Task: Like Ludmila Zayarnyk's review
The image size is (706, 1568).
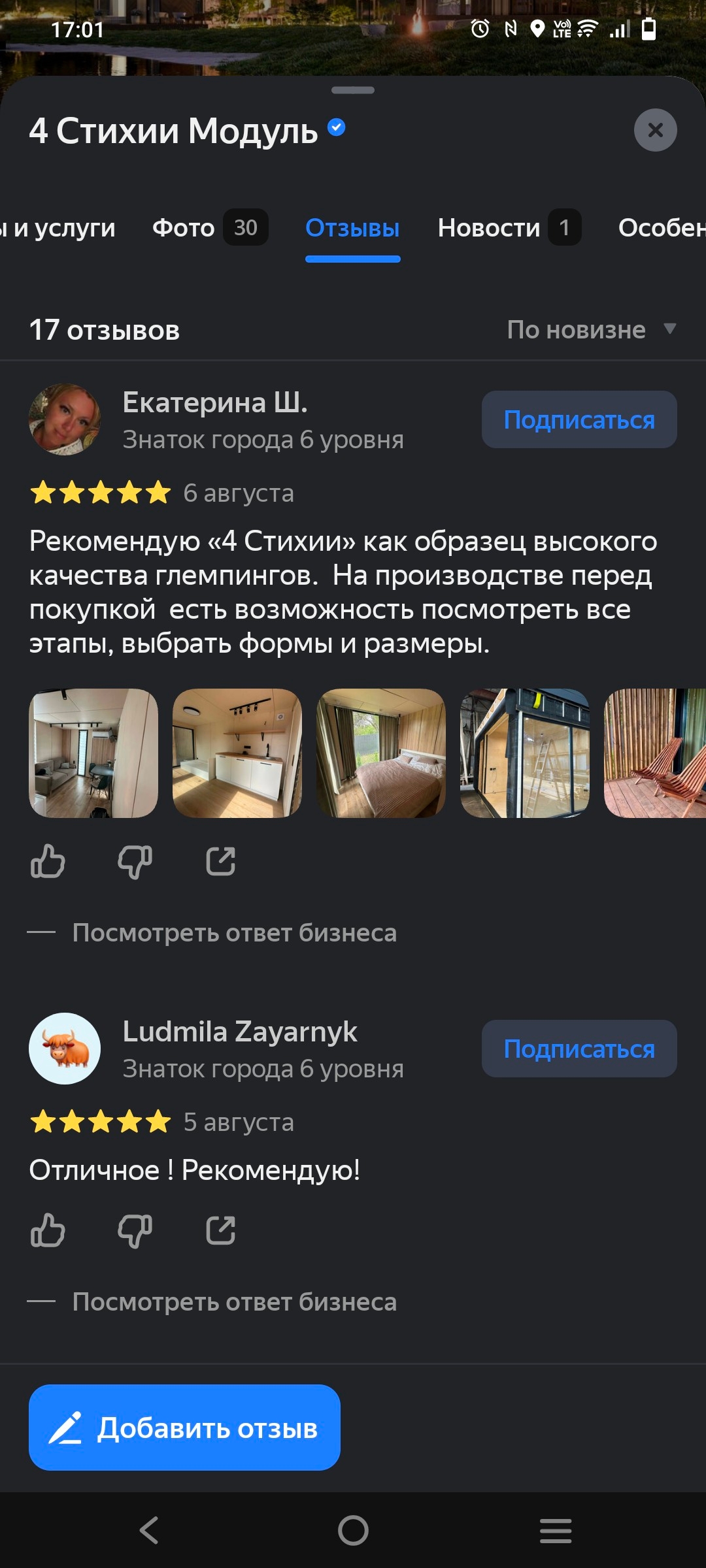Action: point(48,1230)
